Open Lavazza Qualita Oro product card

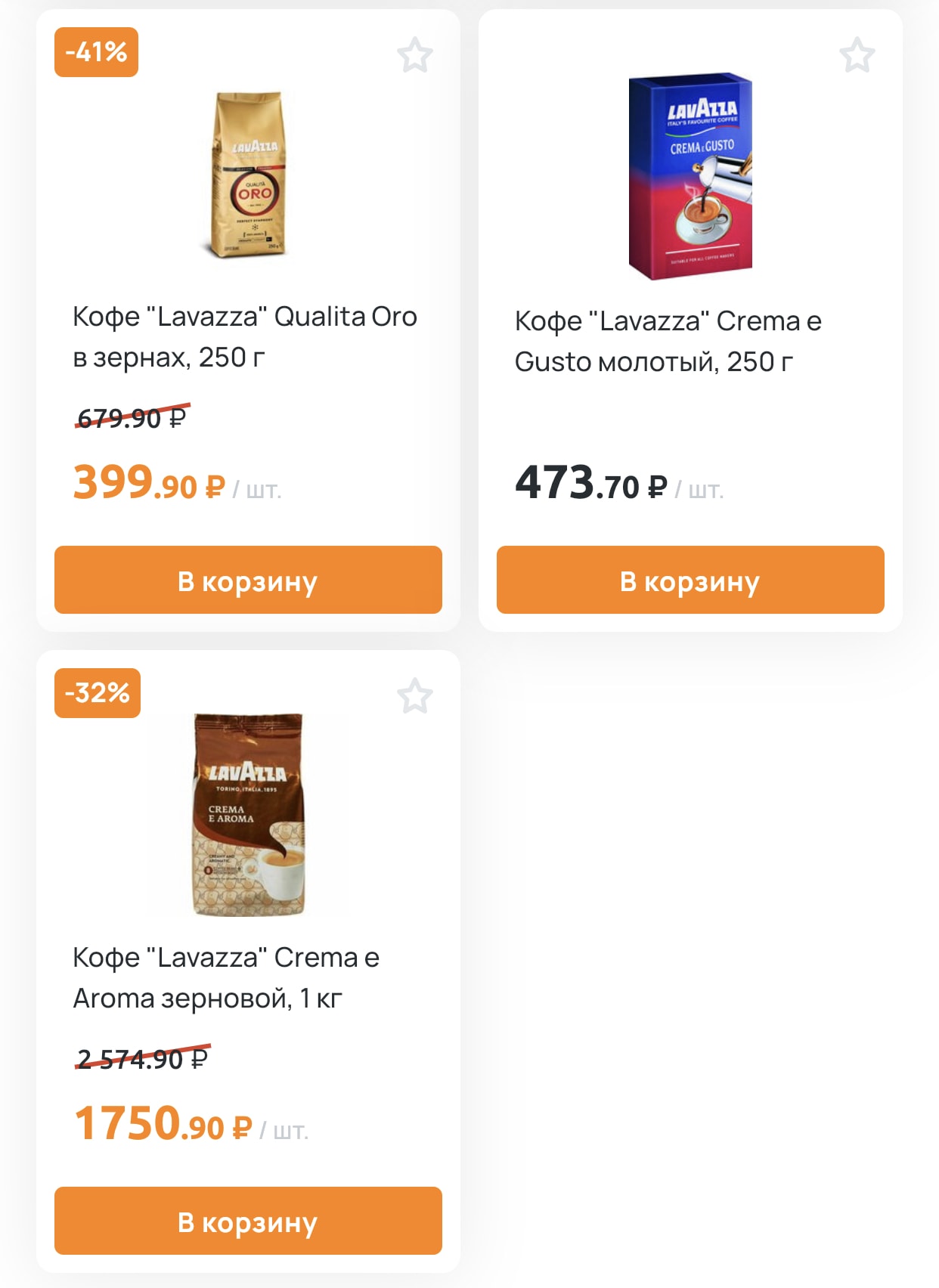click(244, 336)
